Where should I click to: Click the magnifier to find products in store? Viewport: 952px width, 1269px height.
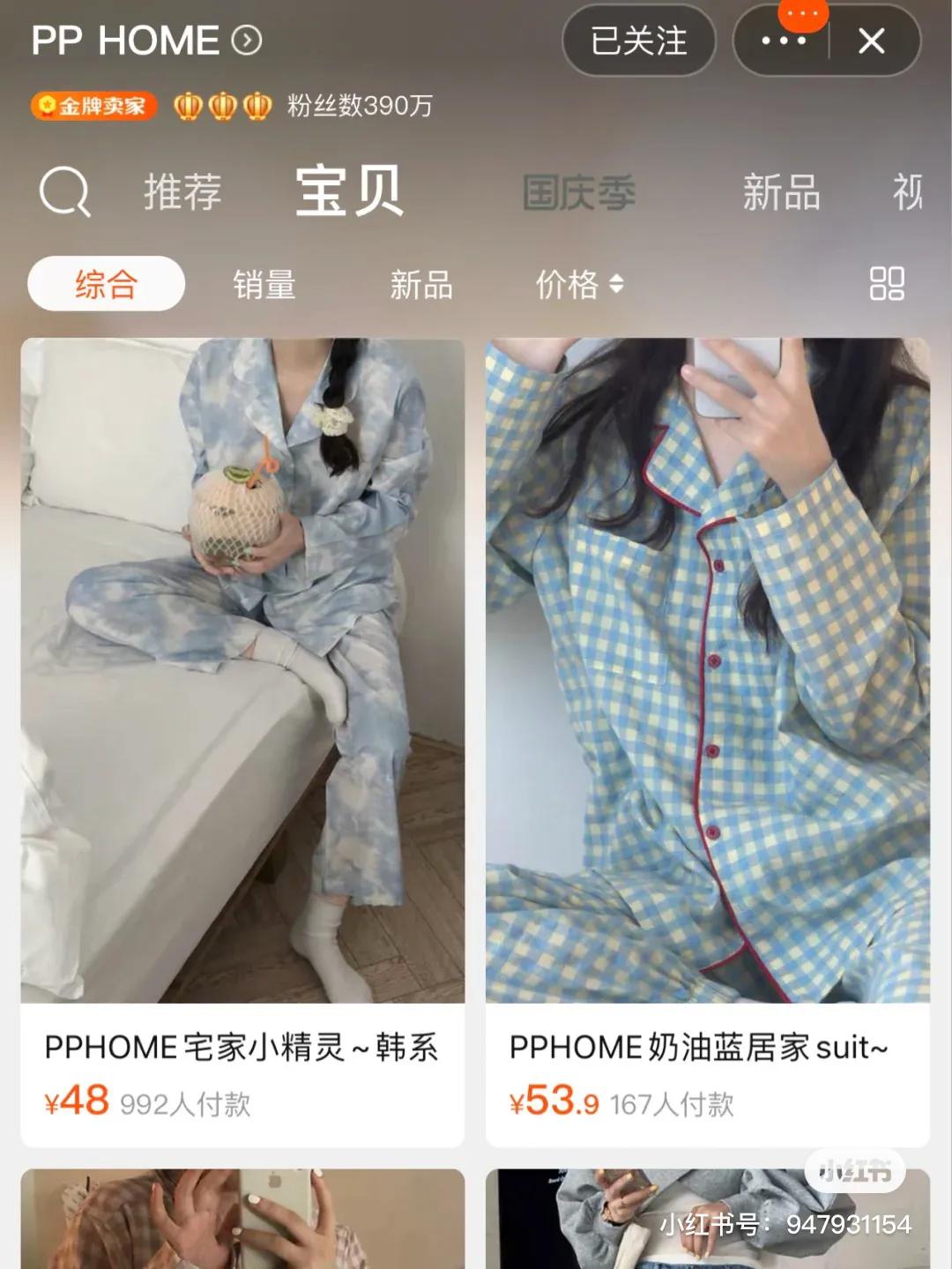[64, 194]
